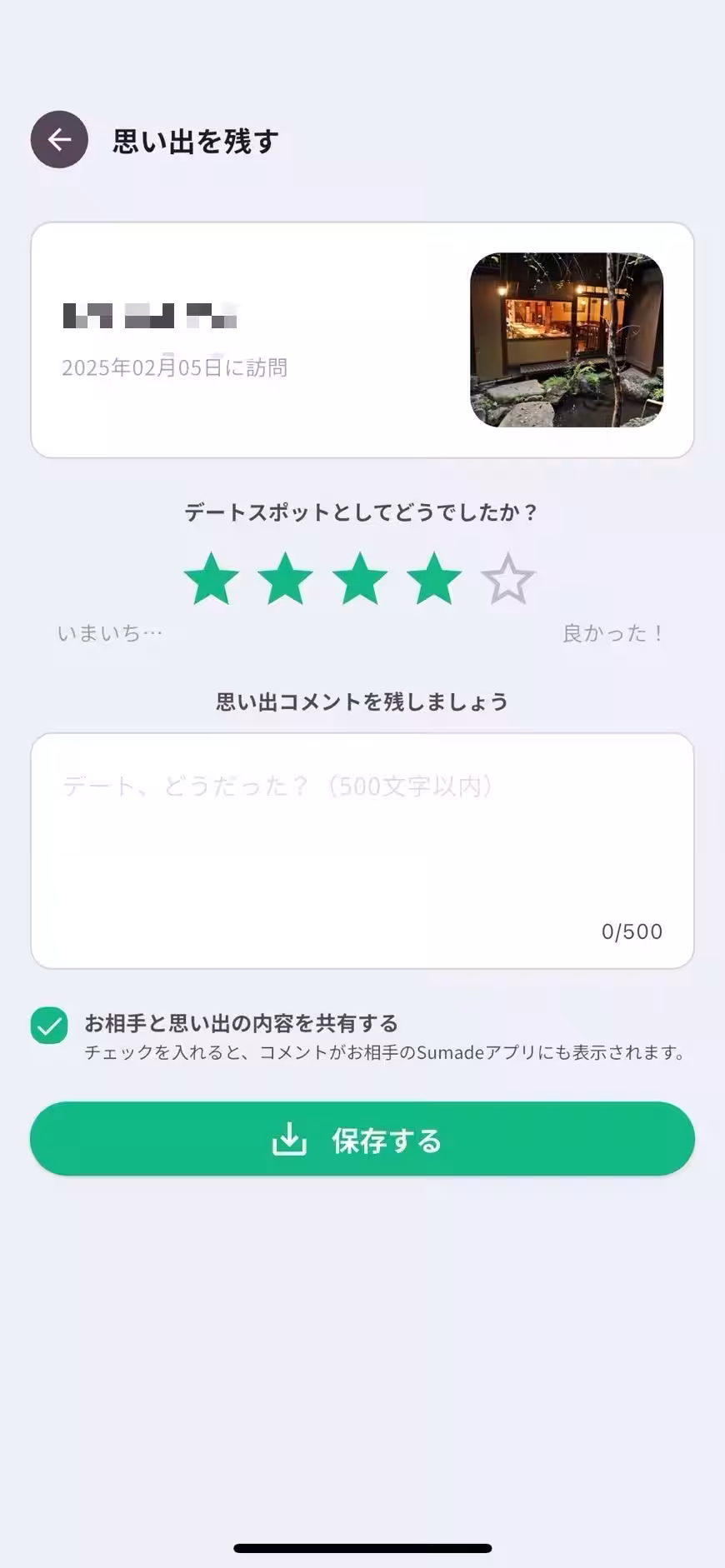Tap the circular back navigation button

click(x=58, y=140)
